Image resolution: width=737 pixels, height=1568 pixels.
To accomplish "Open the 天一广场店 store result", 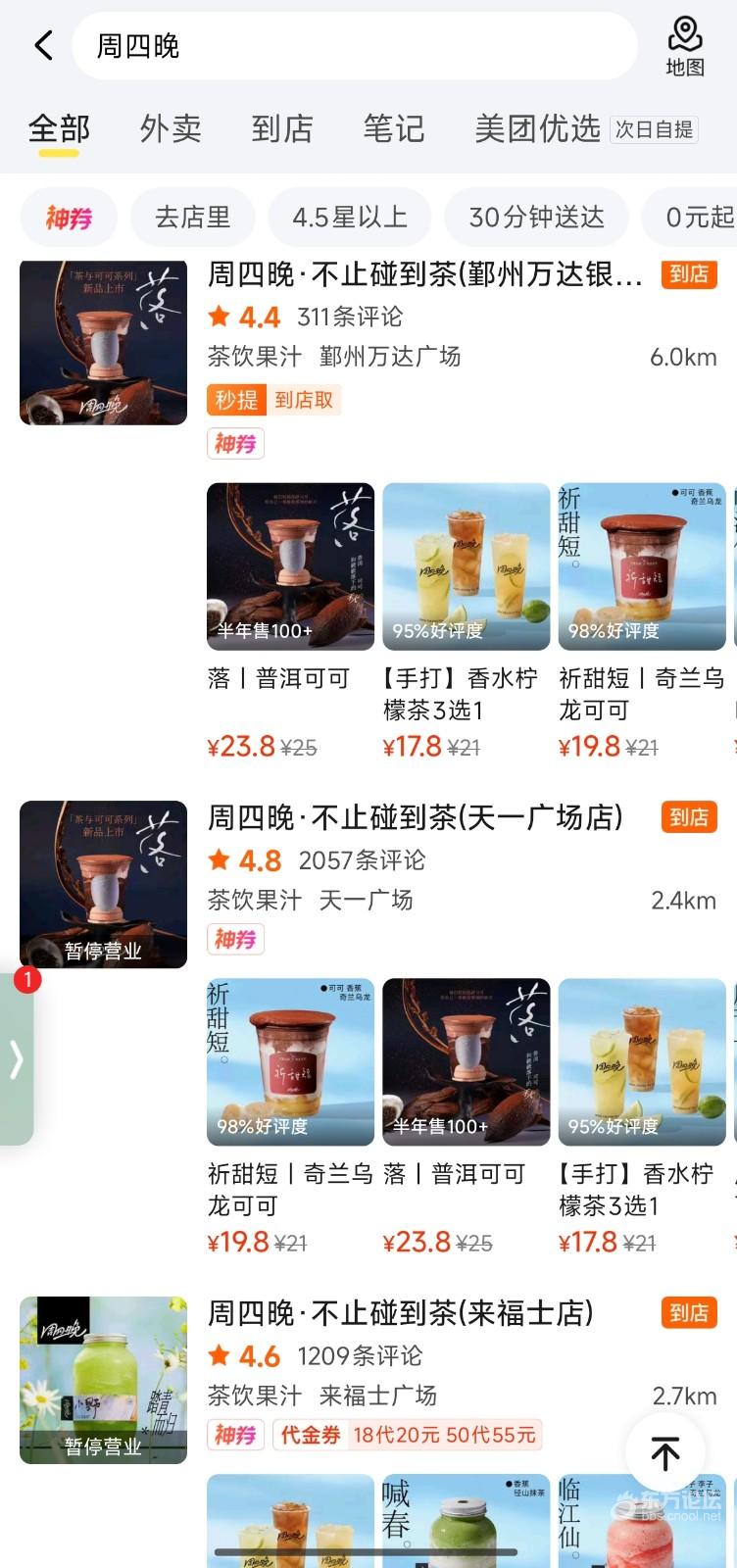I will [x=416, y=817].
